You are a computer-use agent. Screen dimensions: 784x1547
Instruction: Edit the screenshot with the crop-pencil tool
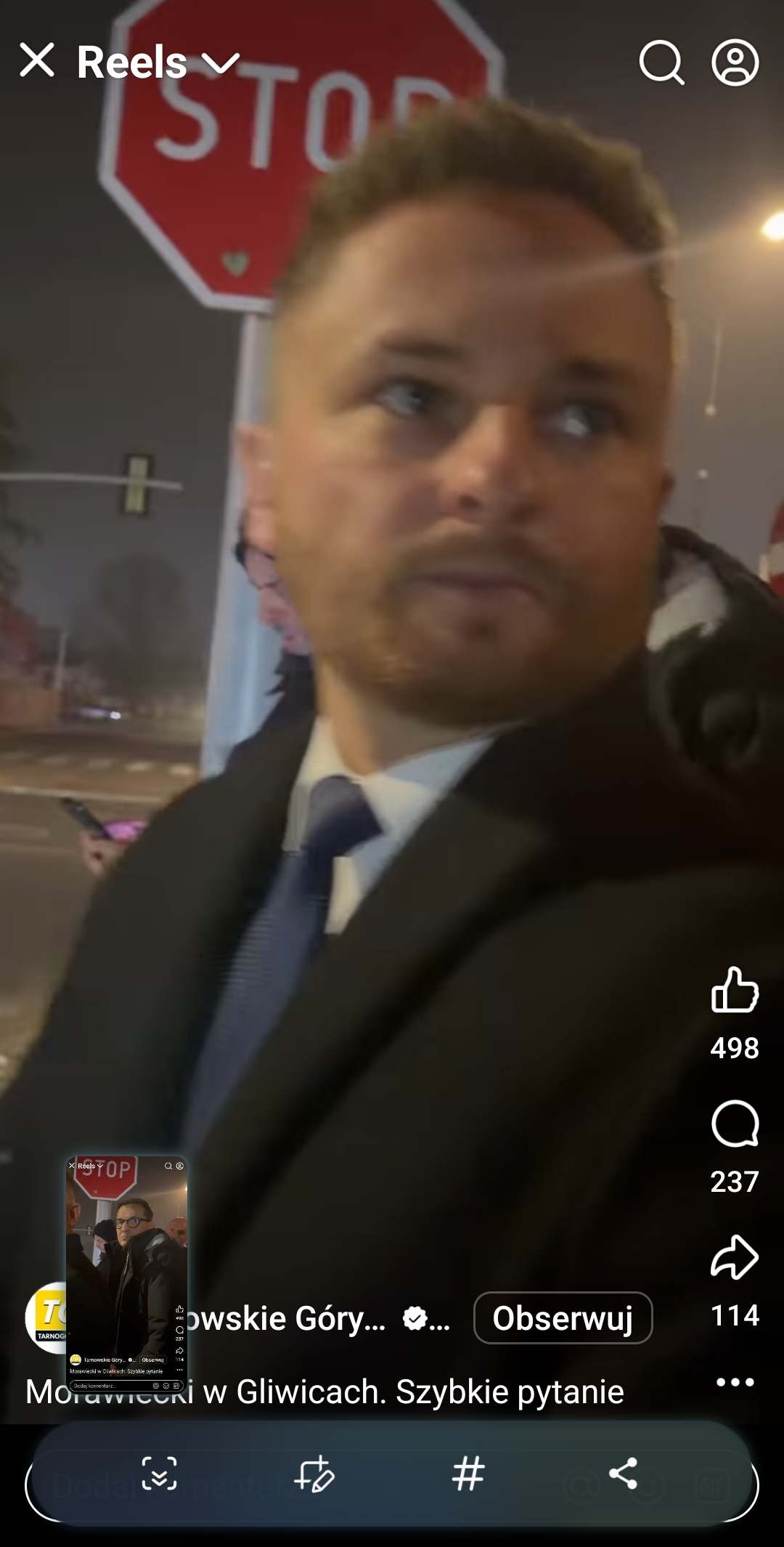[x=314, y=1474]
